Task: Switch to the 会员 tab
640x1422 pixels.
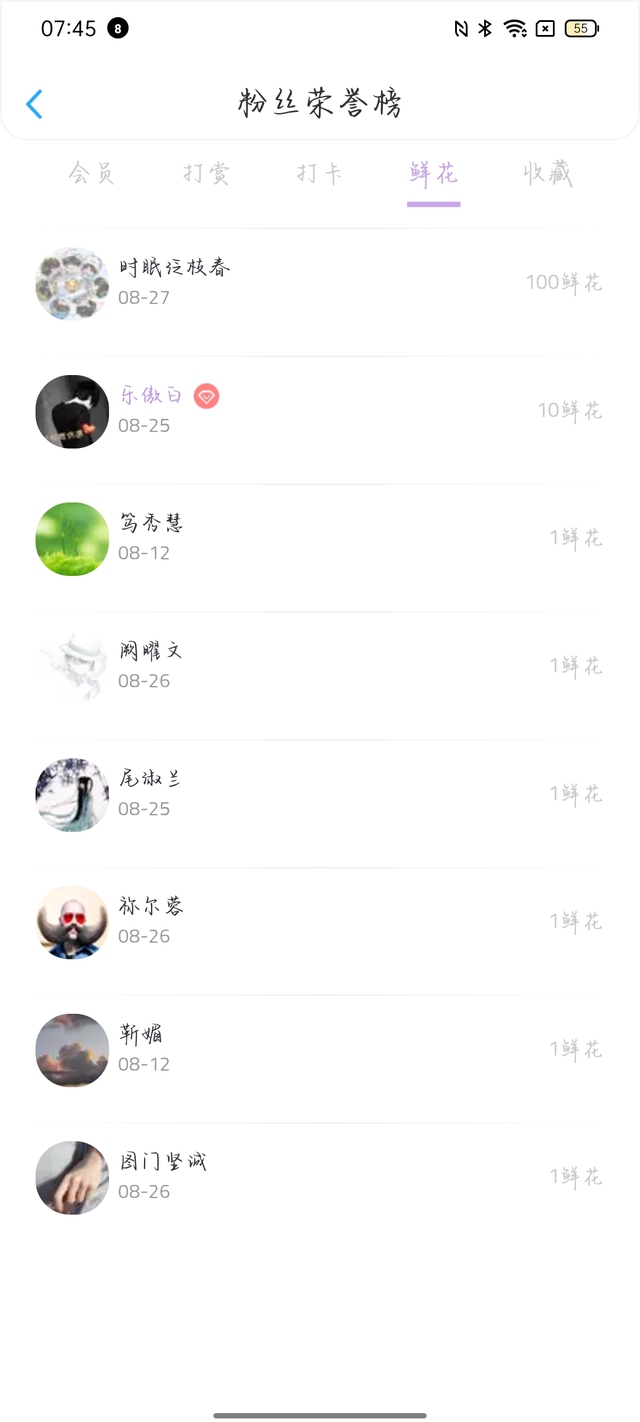Action: click(x=92, y=173)
